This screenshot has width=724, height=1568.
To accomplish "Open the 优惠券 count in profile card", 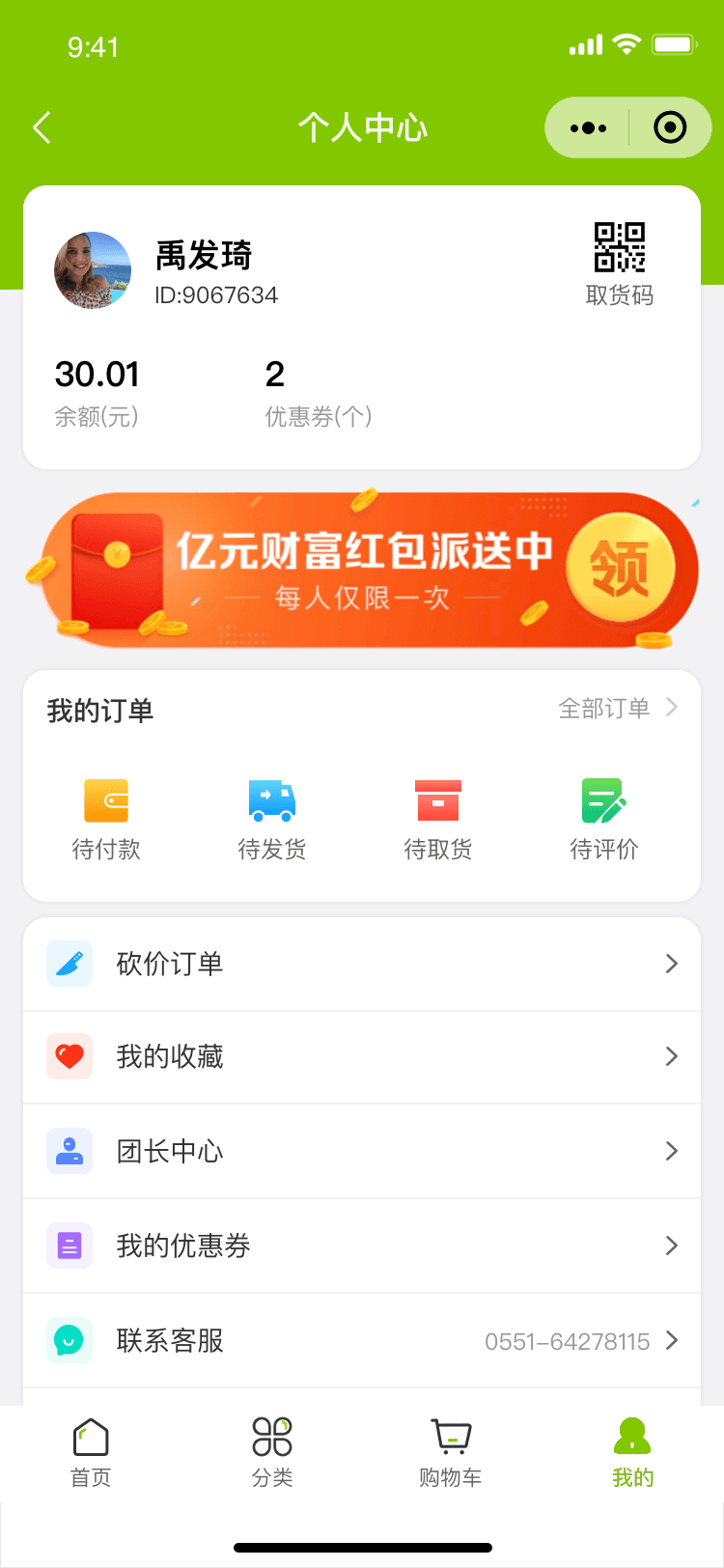I will click(x=319, y=392).
